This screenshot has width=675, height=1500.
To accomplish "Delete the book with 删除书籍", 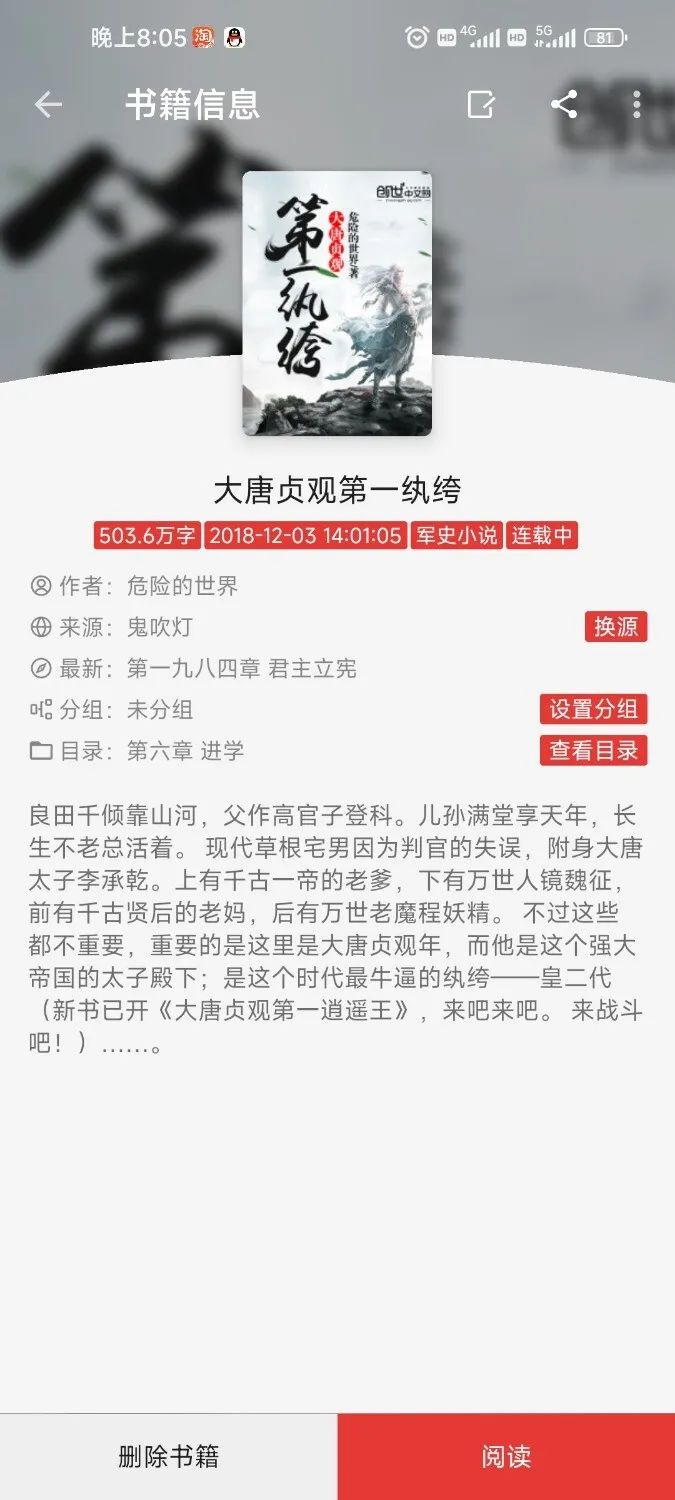I will [x=168, y=1456].
